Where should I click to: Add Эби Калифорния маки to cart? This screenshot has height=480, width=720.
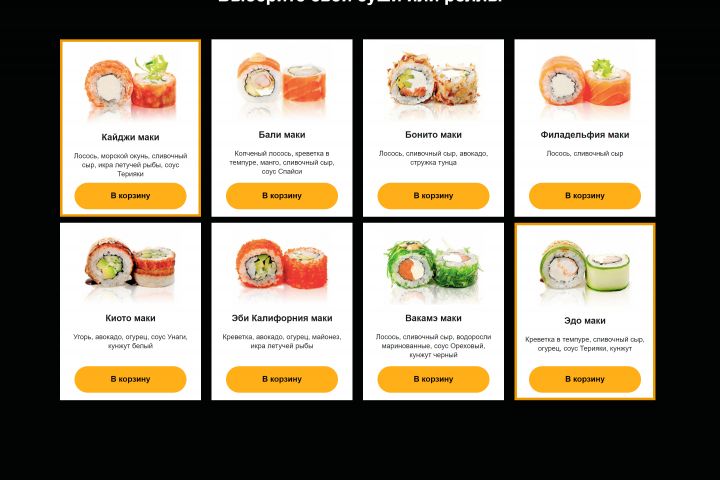click(282, 379)
